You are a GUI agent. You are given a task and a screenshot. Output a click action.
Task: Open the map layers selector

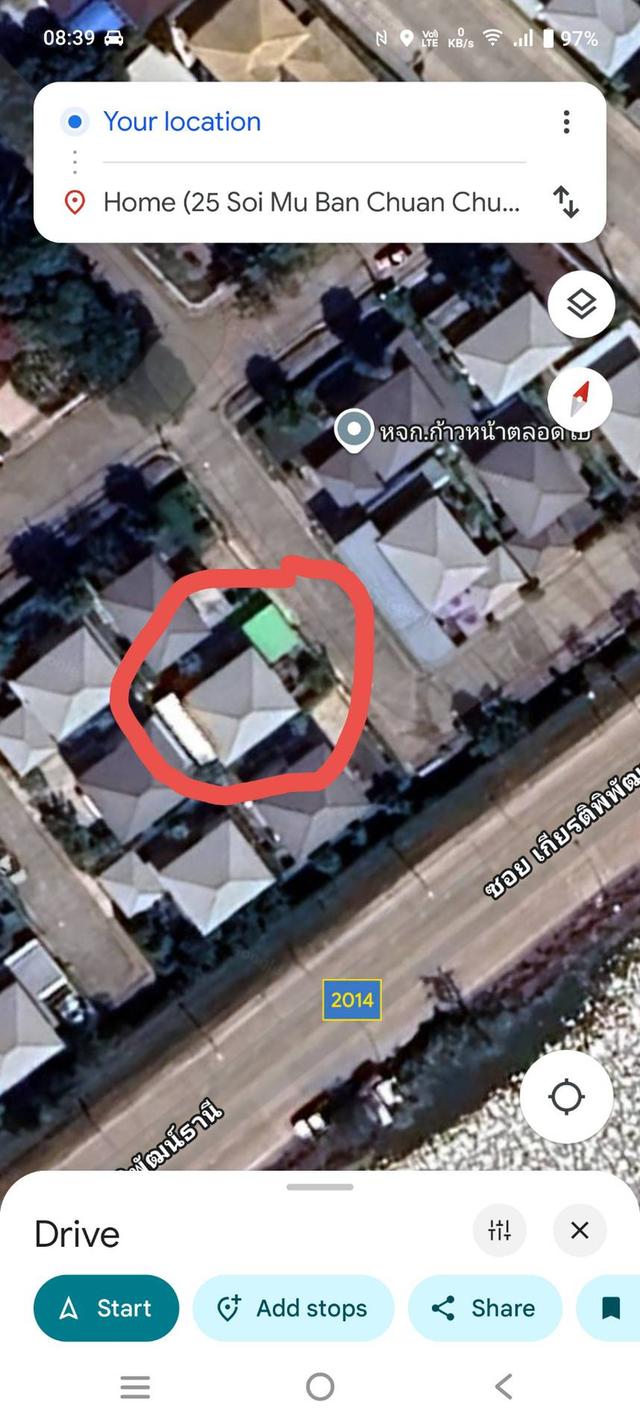tap(581, 304)
